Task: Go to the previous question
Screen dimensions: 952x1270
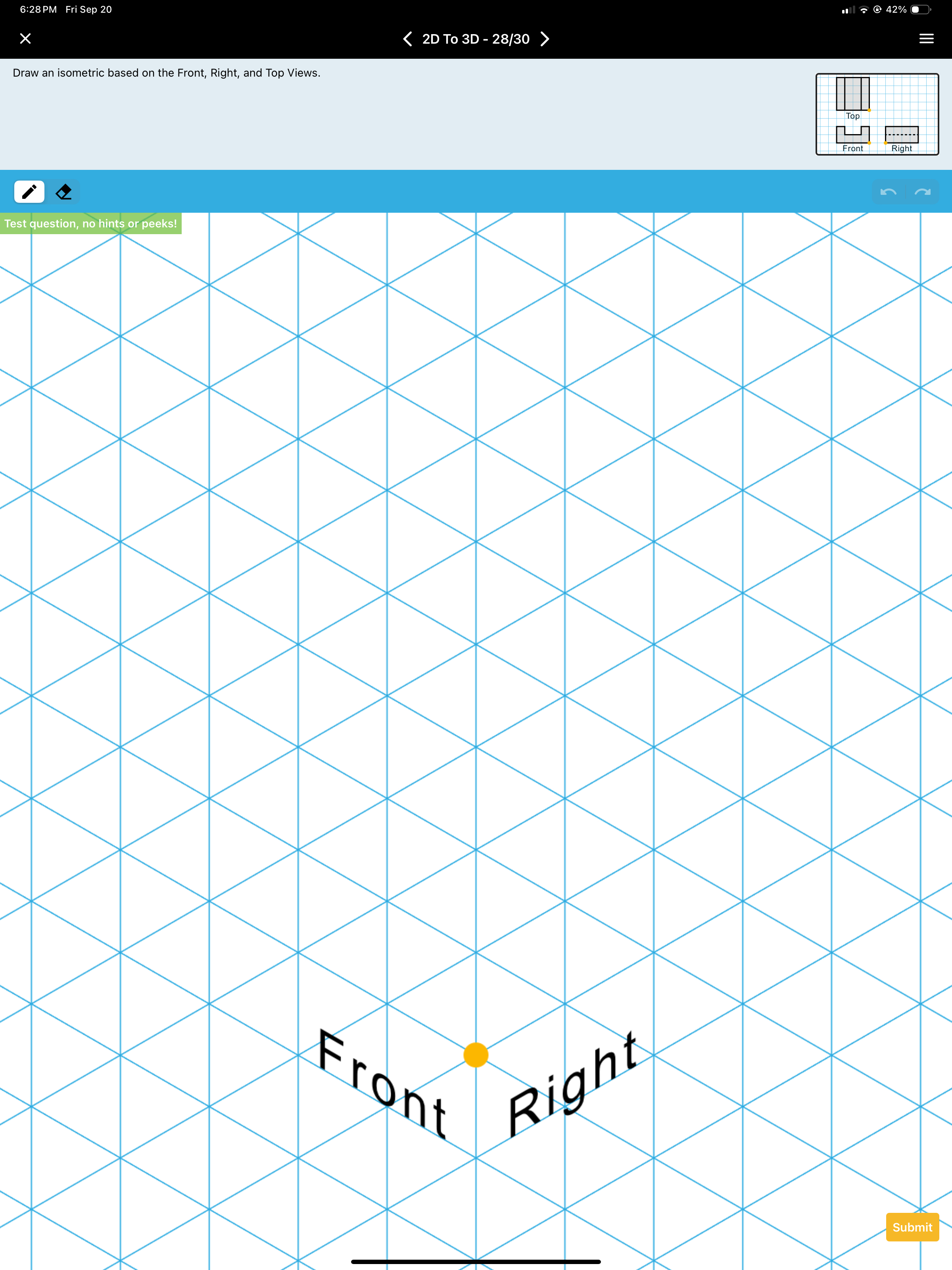Action: click(407, 38)
